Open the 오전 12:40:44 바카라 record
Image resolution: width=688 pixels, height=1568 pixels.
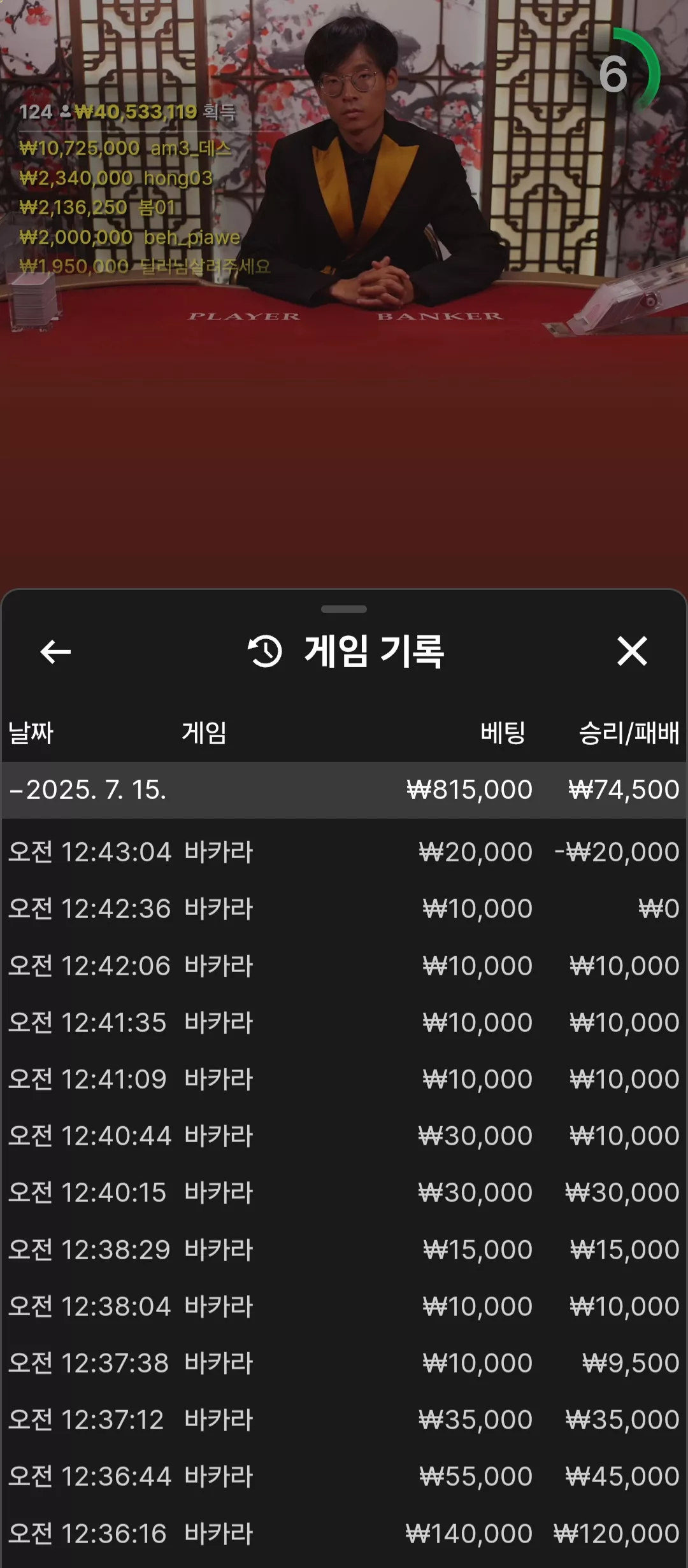pos(344,1136)
